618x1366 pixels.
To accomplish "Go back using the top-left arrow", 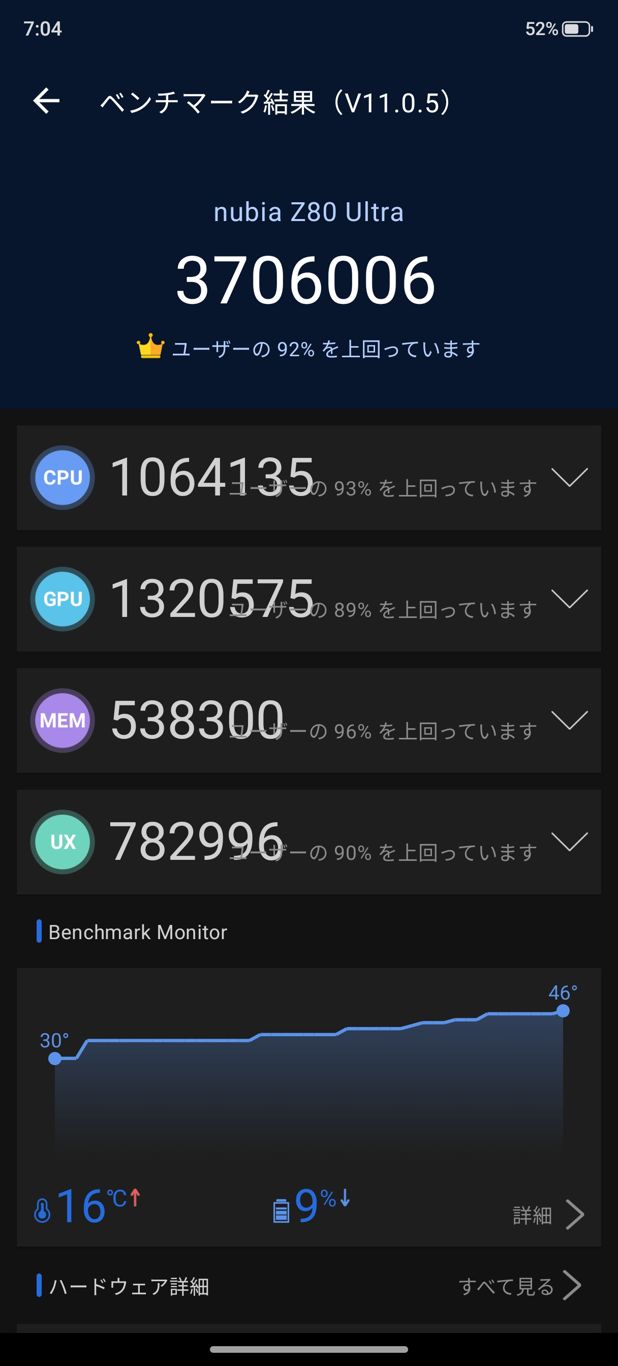I will (x=46, y=101).
